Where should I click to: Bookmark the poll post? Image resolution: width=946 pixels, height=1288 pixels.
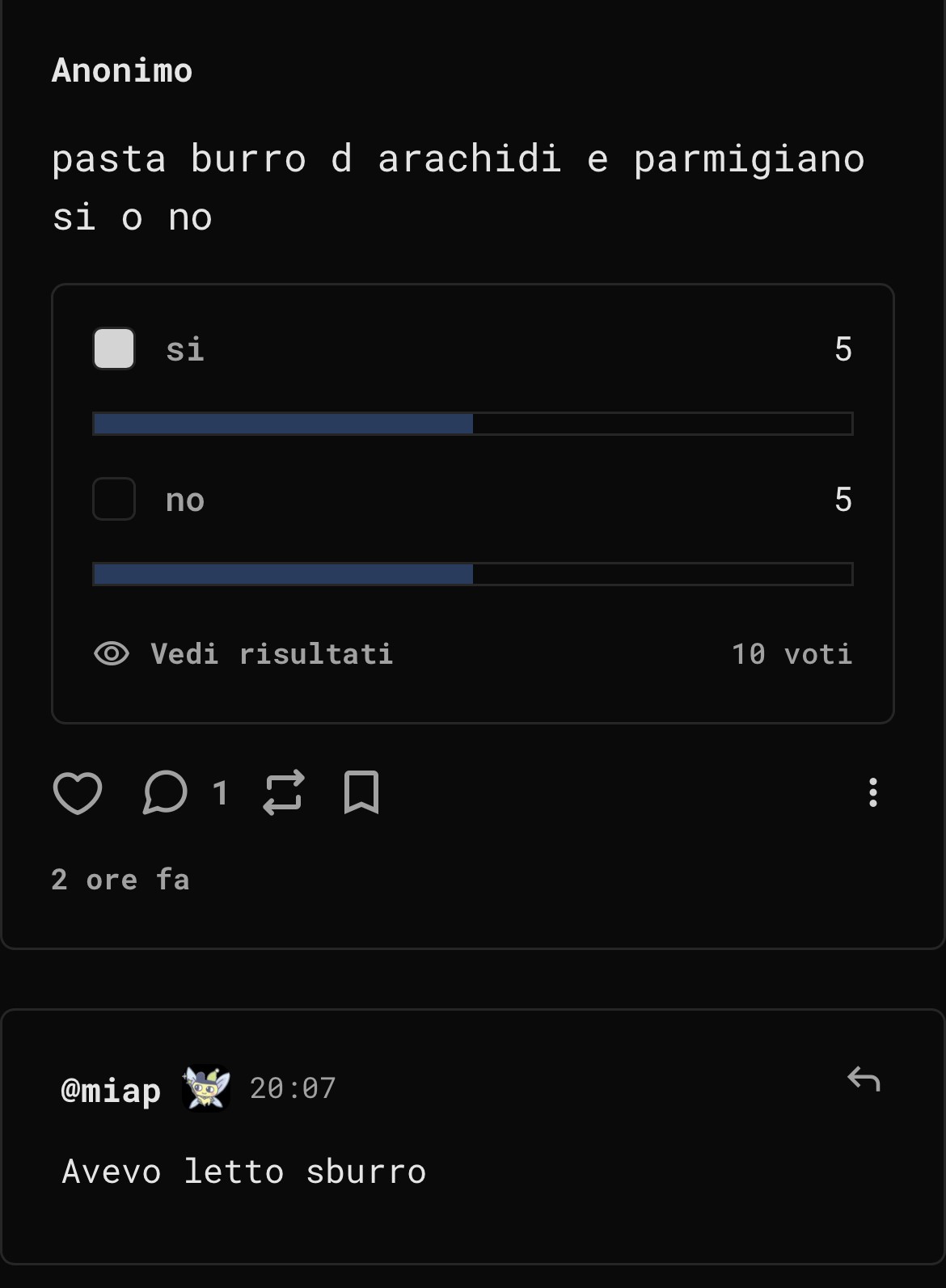tap(361, 792)
